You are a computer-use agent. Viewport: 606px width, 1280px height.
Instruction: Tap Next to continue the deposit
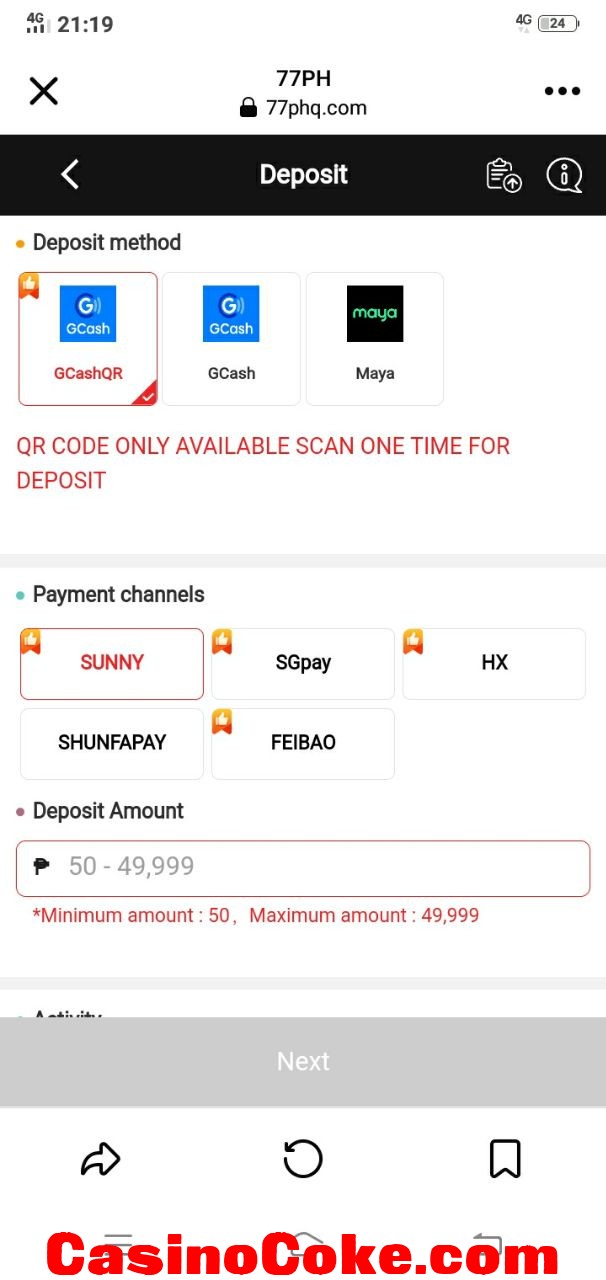303,1061
